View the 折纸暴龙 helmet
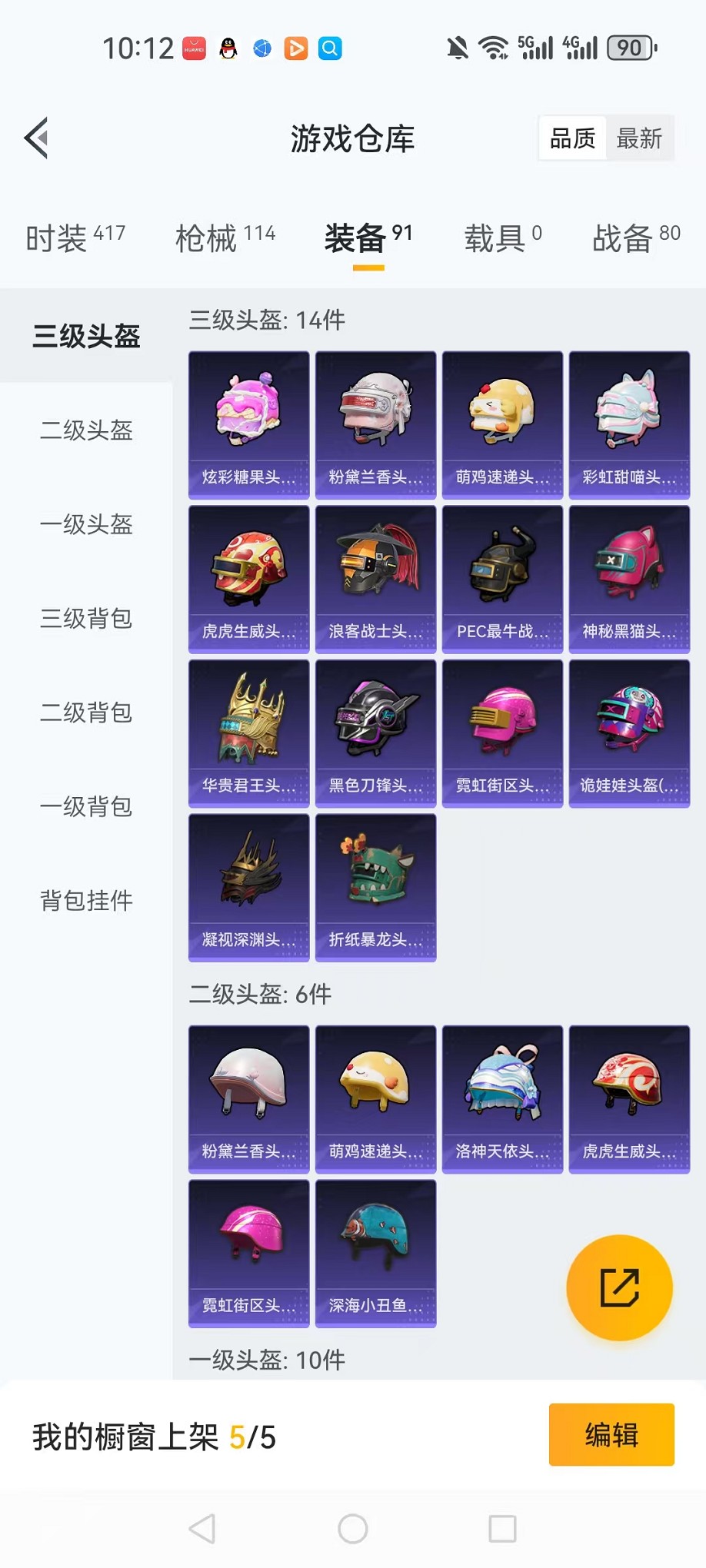Image resolution: width=706 pixels, height=1568 pixels. 375,888
